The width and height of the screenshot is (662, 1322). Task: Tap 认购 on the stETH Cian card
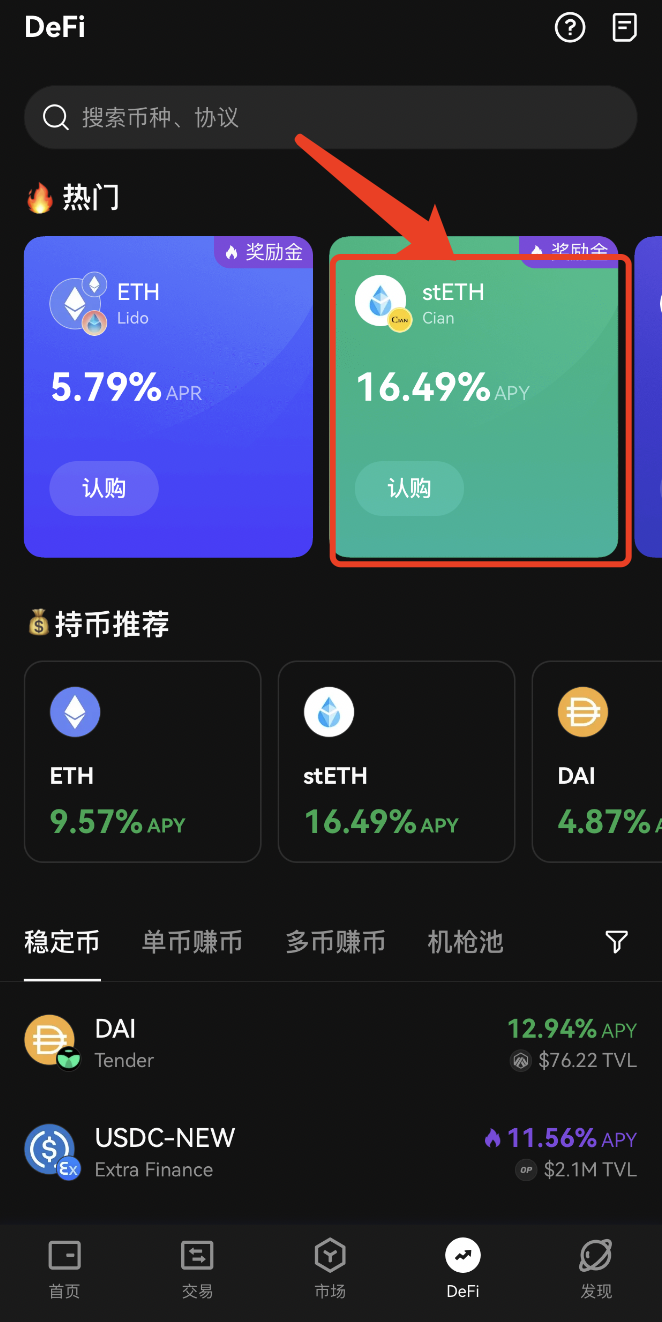pos(409,489)
